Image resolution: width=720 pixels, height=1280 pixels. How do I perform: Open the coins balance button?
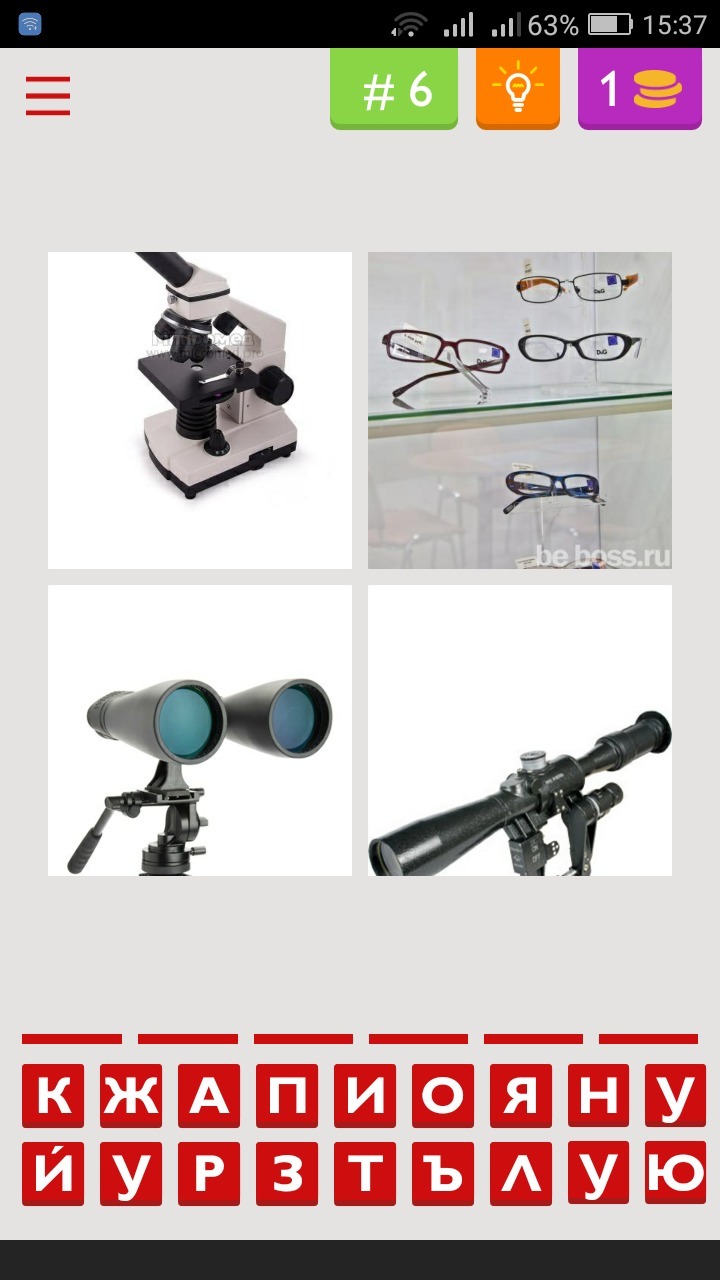(640, 90)
